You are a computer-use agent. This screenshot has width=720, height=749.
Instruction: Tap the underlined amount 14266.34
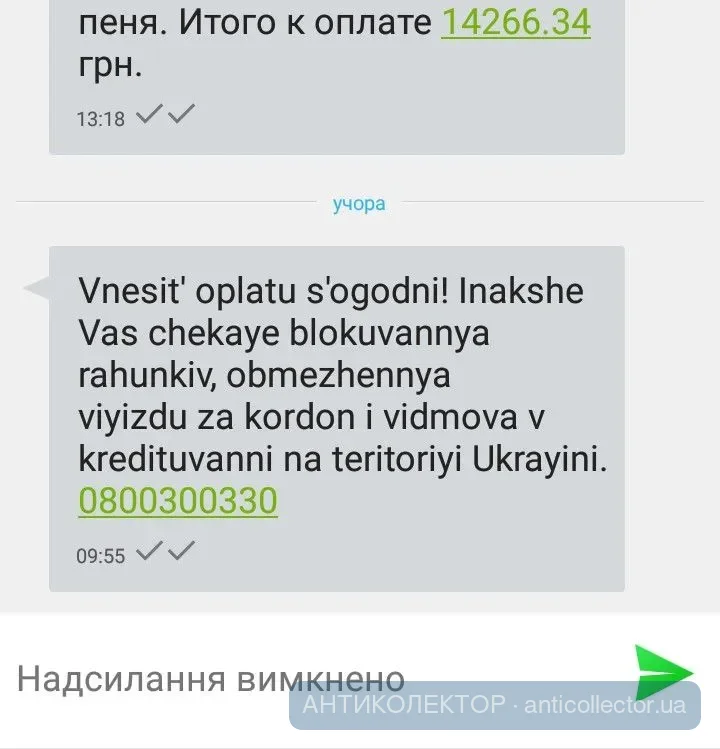coord(515,21)
